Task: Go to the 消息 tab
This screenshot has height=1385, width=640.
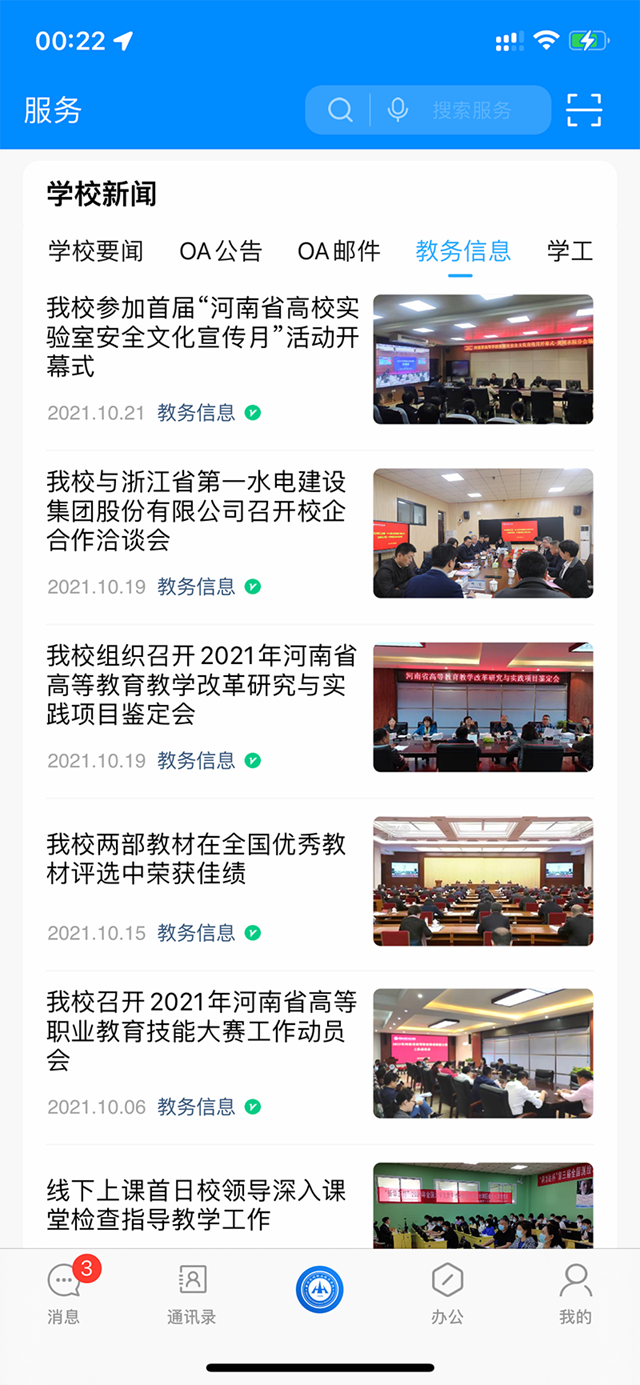Action: [64, 1294]
